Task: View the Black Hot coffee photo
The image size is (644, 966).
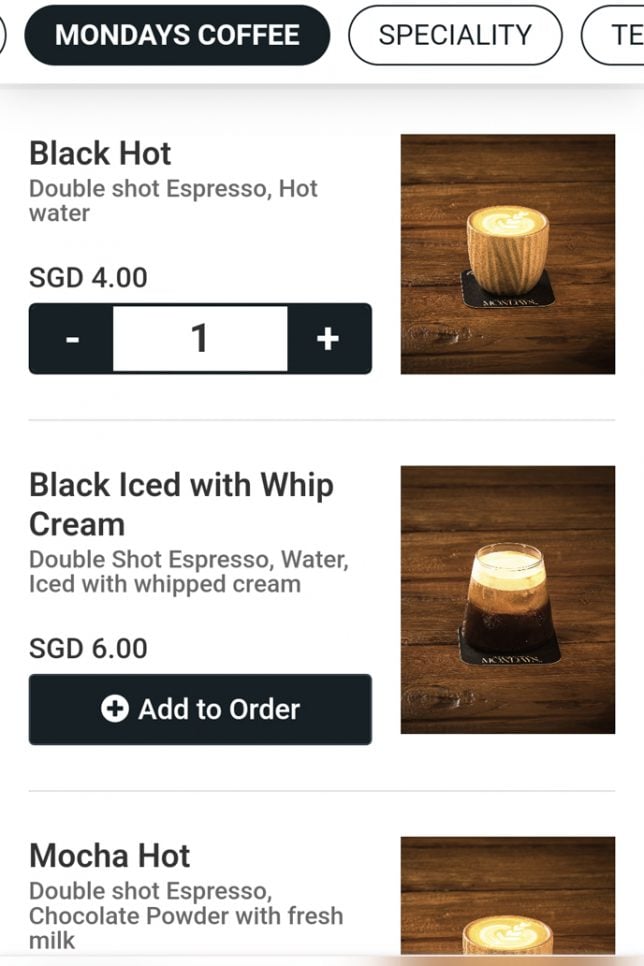Action: click(508, 254)
